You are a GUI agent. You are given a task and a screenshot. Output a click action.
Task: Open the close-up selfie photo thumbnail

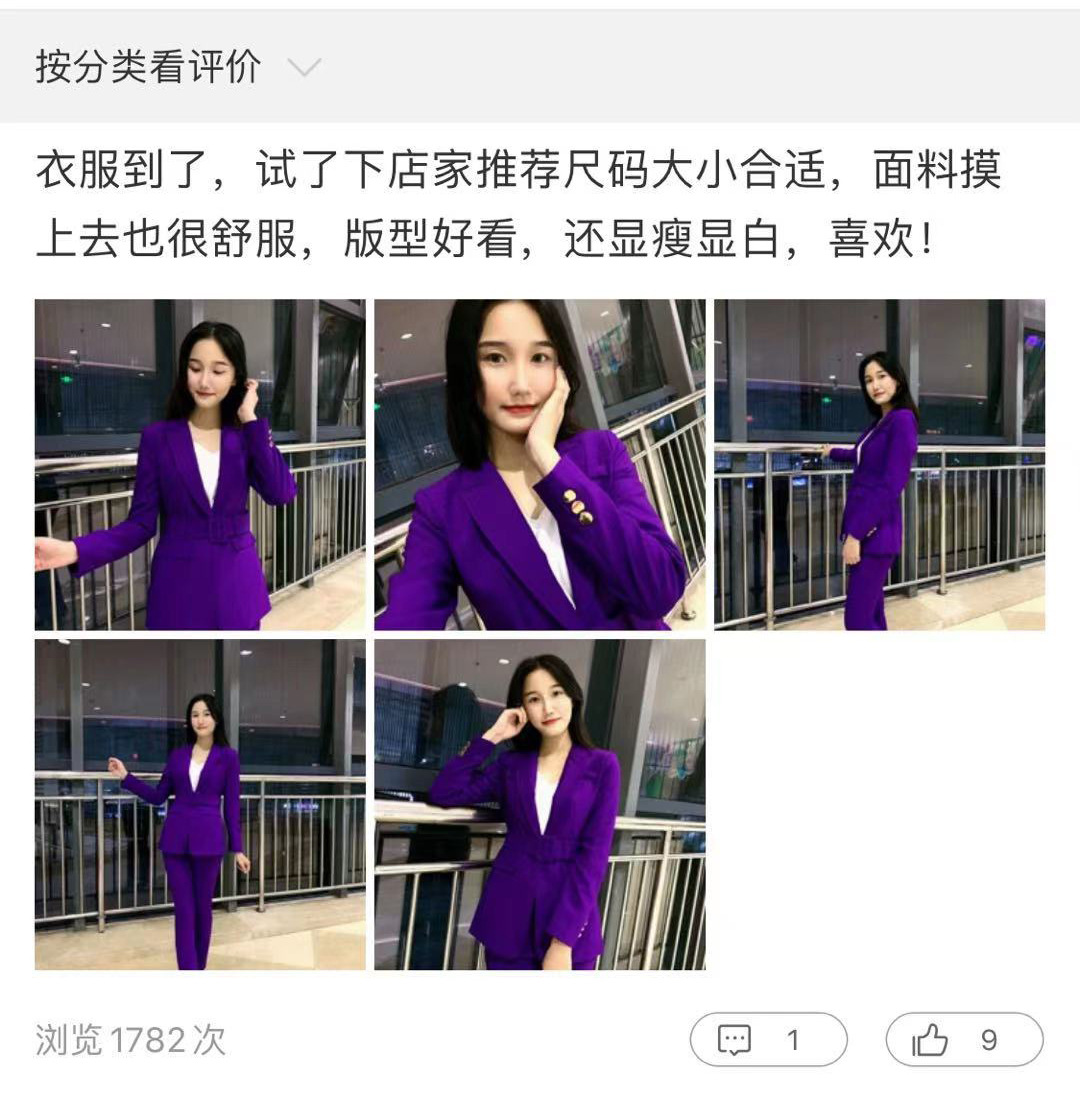(x=540, y=462)
